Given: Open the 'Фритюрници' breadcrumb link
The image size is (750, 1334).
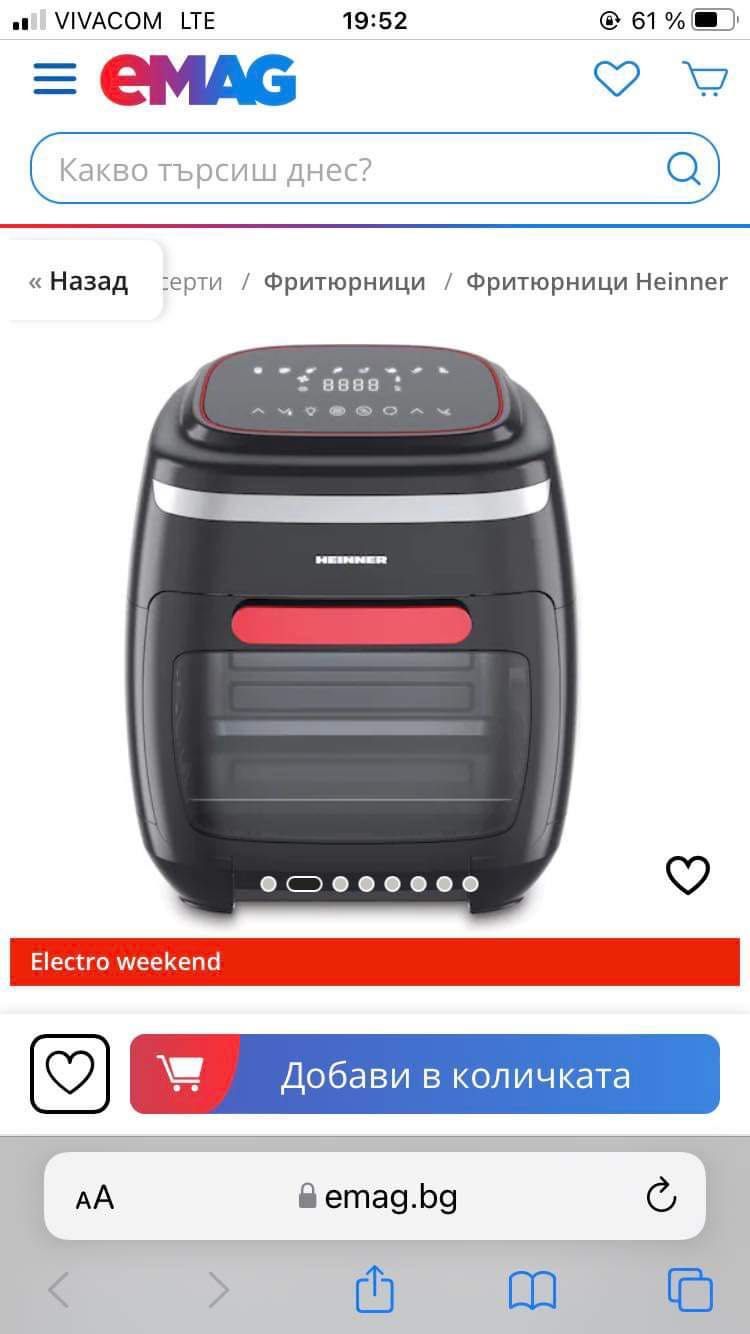Looking at the screenshot, I should [x=344, y=282].
